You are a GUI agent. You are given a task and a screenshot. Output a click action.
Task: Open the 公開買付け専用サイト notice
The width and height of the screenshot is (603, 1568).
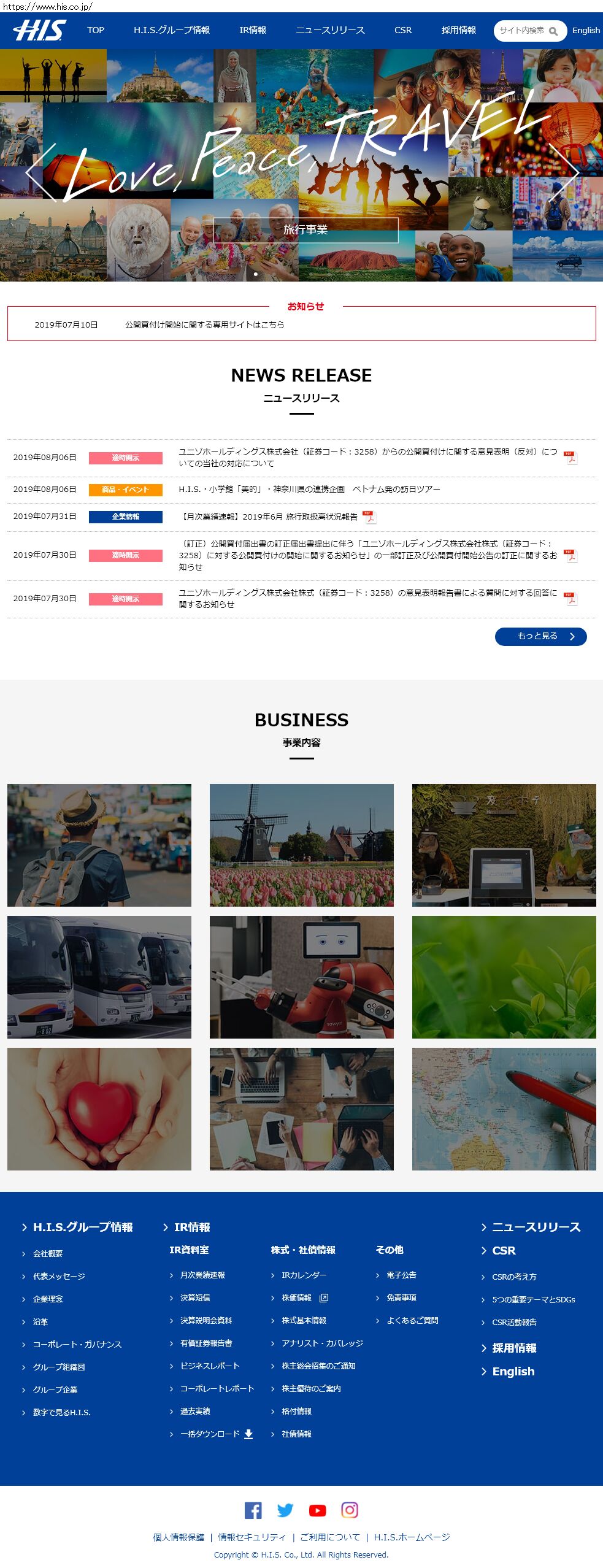tap(204, 325)
